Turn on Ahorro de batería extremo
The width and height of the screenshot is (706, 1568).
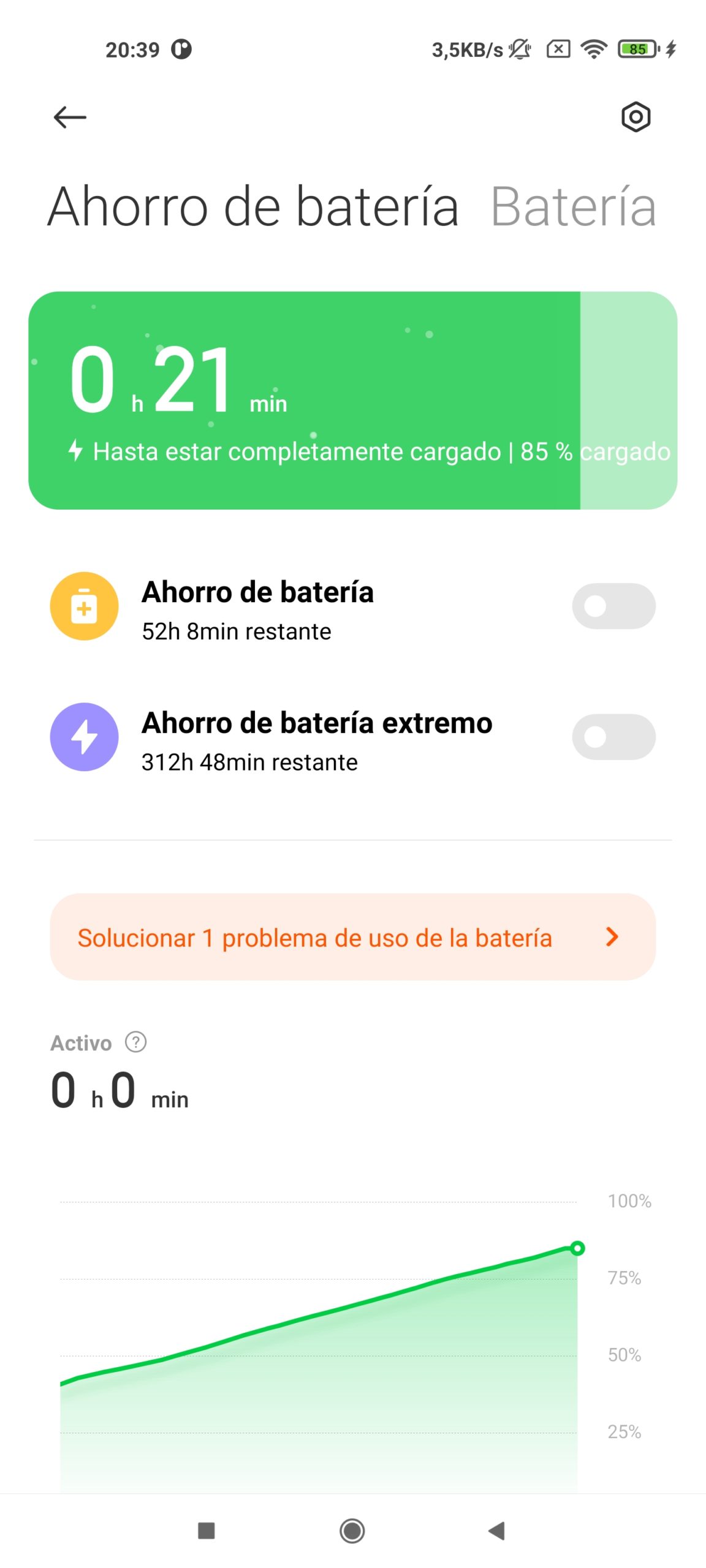[x=613, y=737]
